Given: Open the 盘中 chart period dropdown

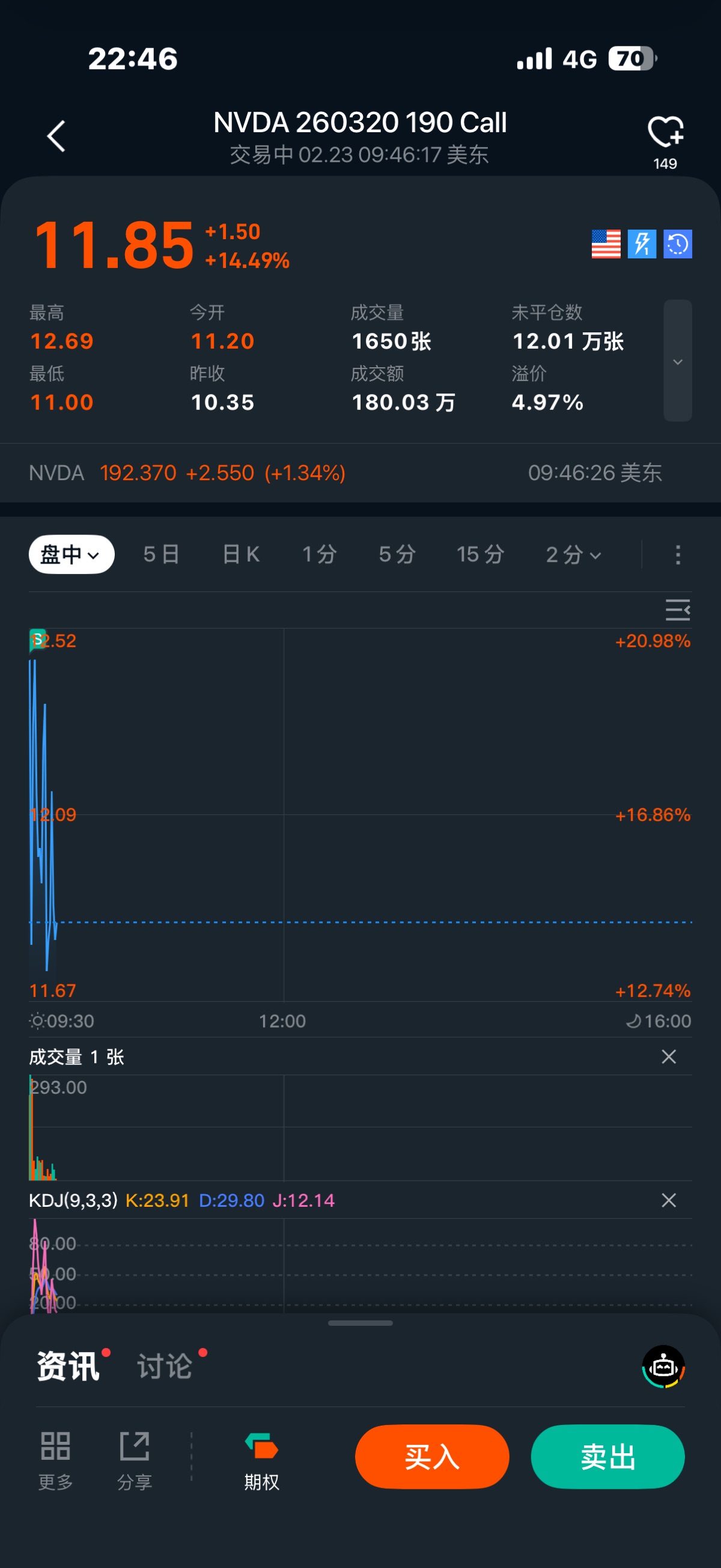Looking at the screenshot, I should coord(71,555).
